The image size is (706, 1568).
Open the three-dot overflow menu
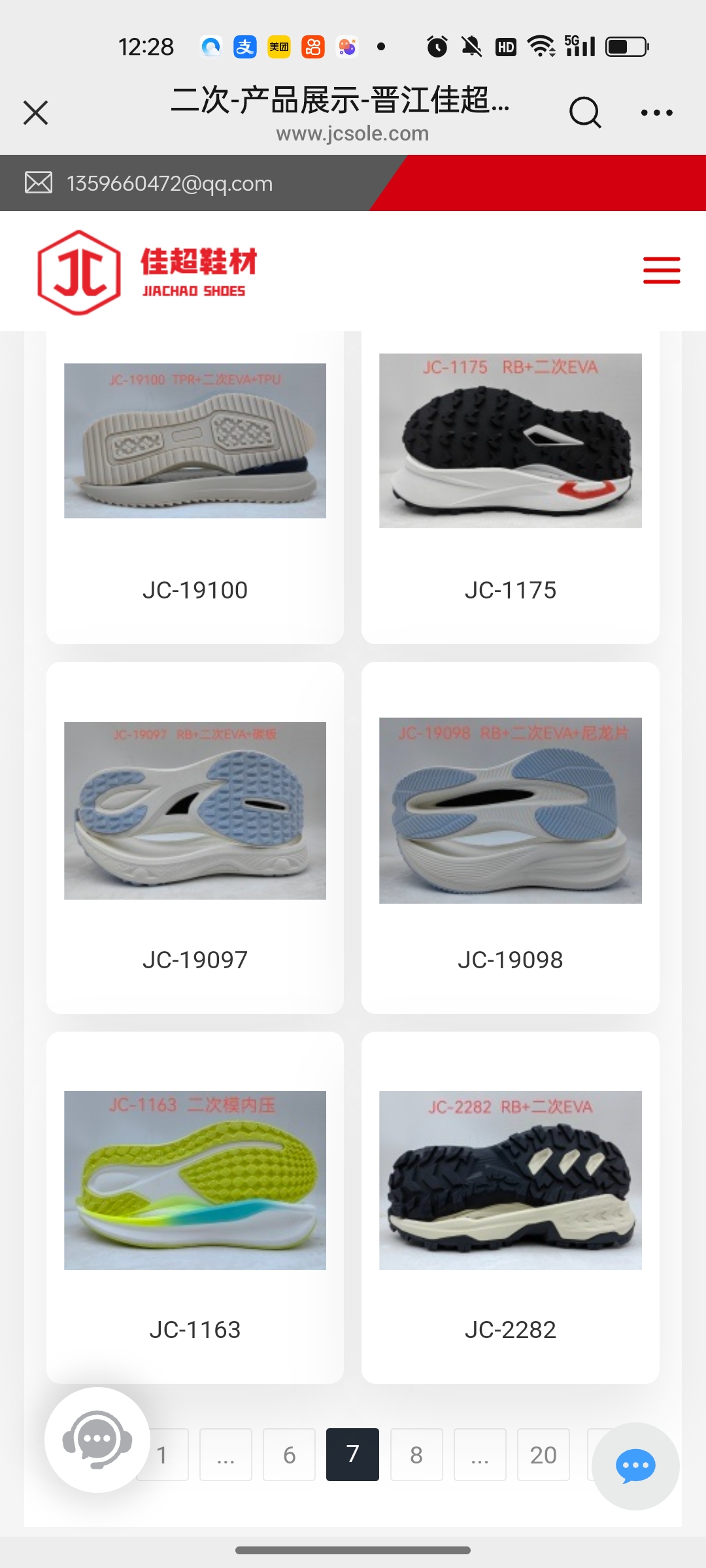coord(656,113)
